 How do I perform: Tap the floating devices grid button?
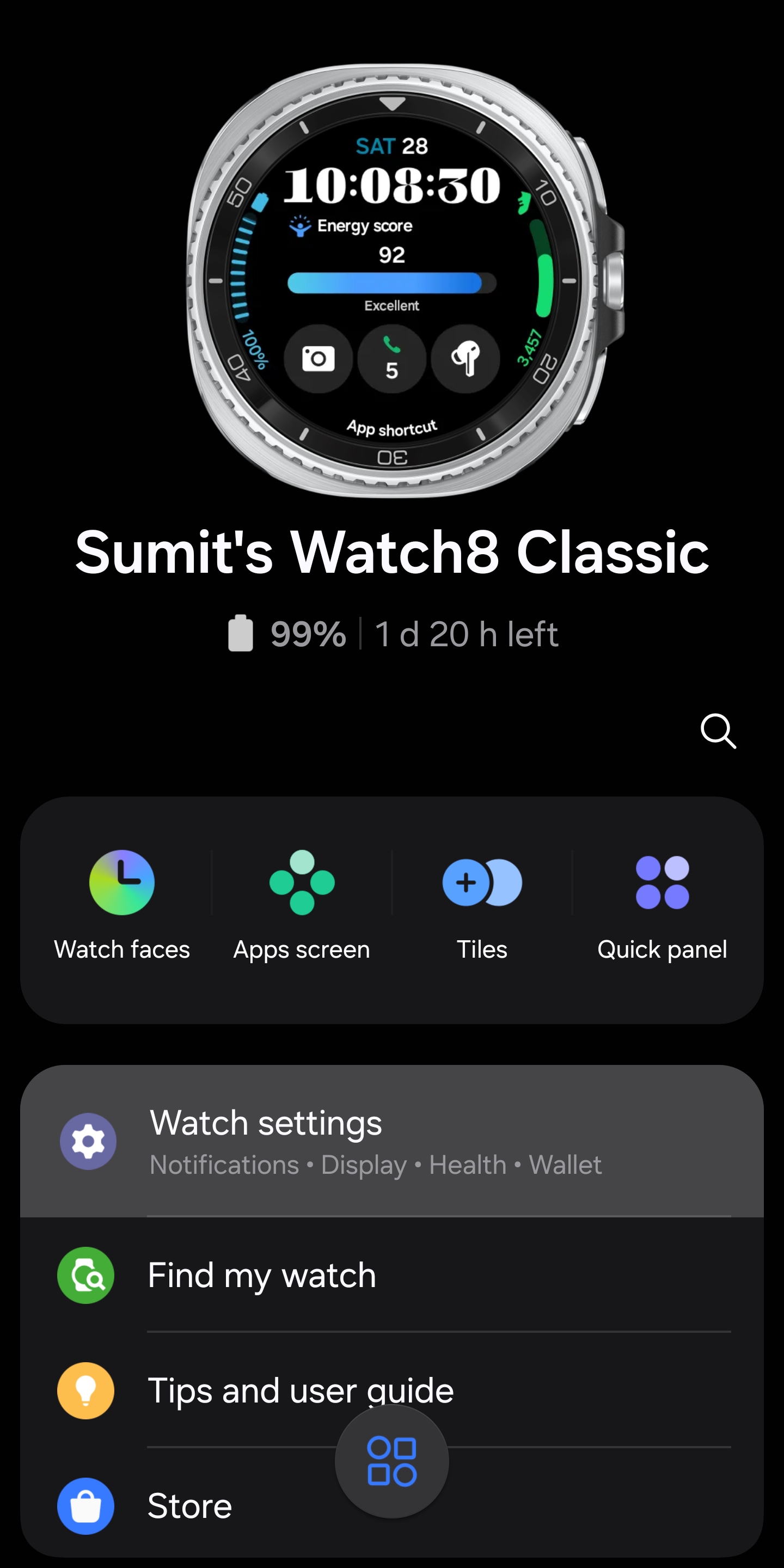392,1461
